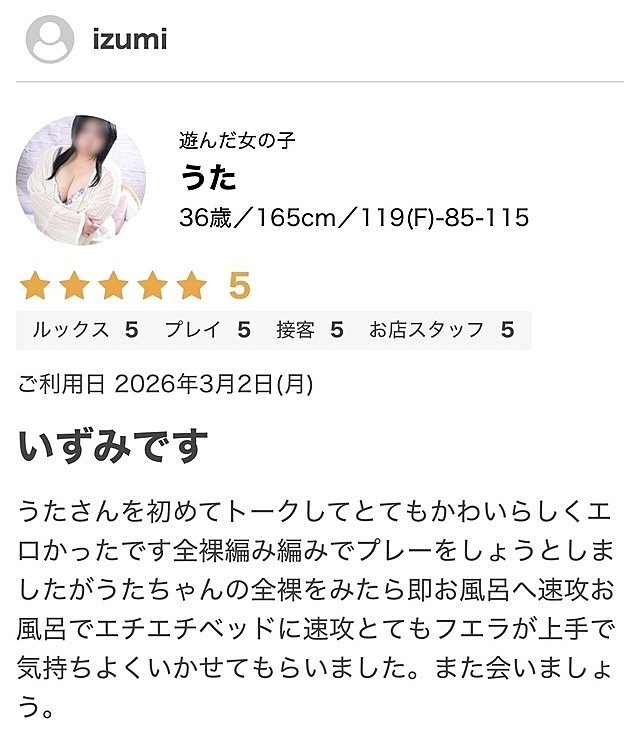Tap the name うた to view her profile
This screenshot has height=733, width=640.
(209, 176)
